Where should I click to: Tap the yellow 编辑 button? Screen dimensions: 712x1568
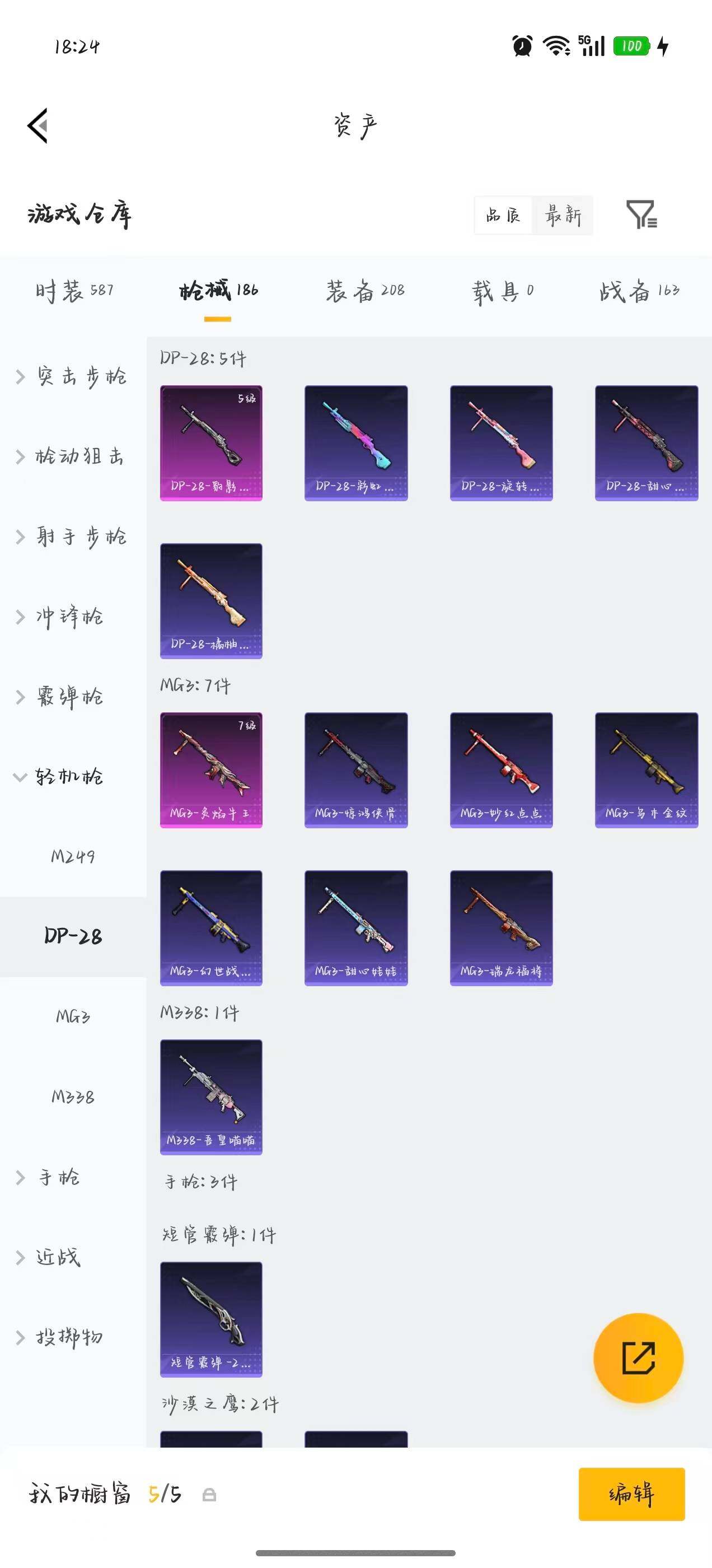[631, 1494]
